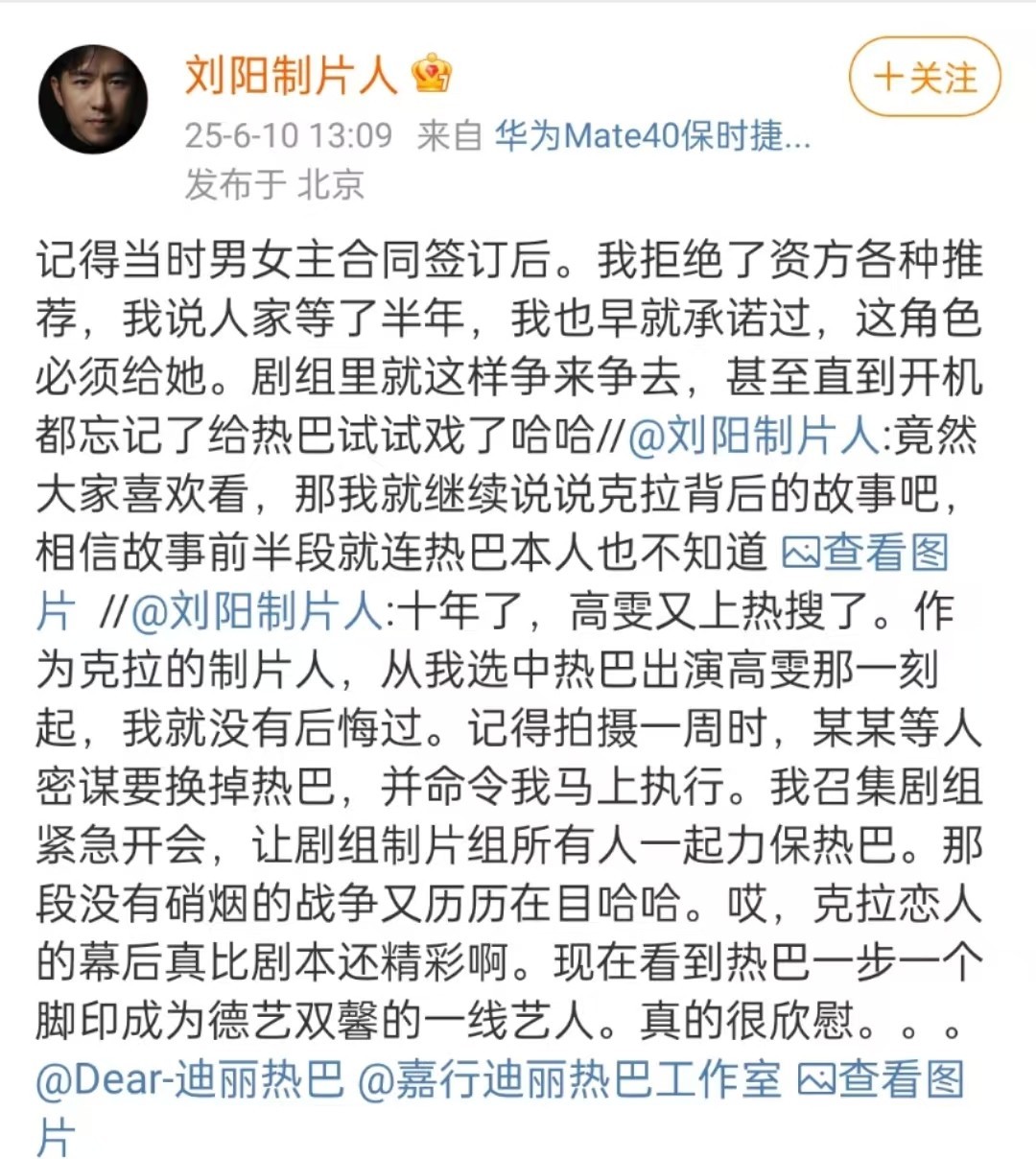
Task: Open 刘阳制片人's profile avatar
Action: [93, 99]
